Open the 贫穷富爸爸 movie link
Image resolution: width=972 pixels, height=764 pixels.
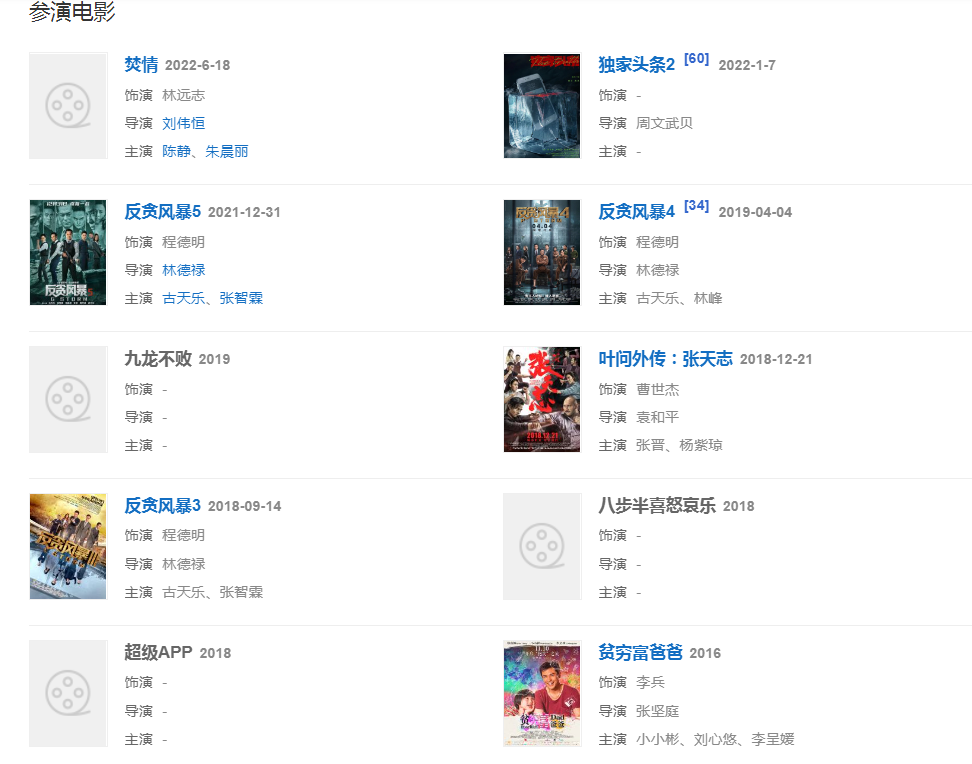[x=641, y=653]
